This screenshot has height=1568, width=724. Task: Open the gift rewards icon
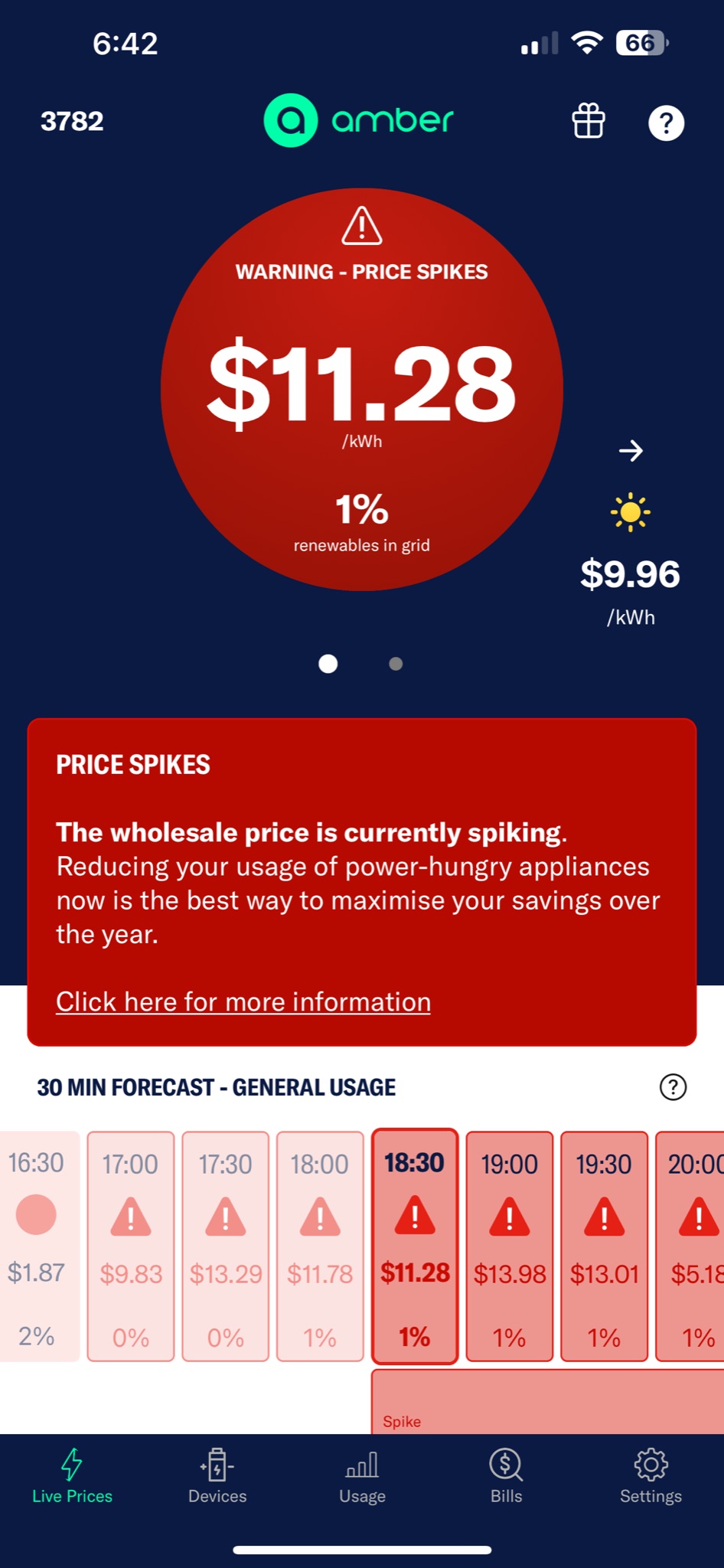(588, 121)
